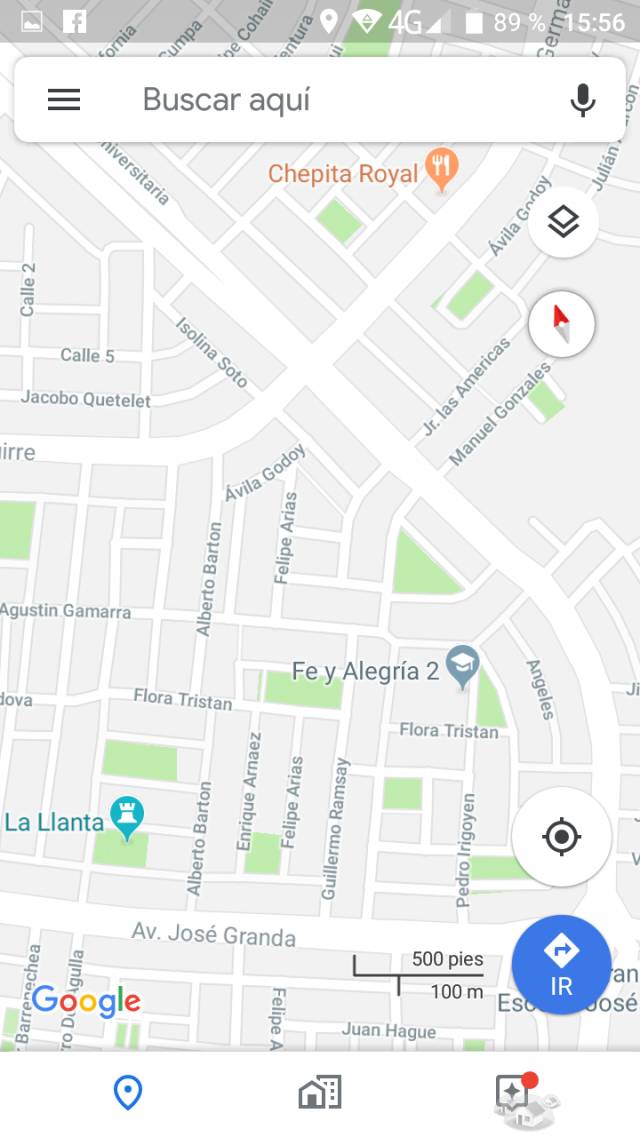
Task: Open the For You tab with red badge
Action: [515, 1091]
